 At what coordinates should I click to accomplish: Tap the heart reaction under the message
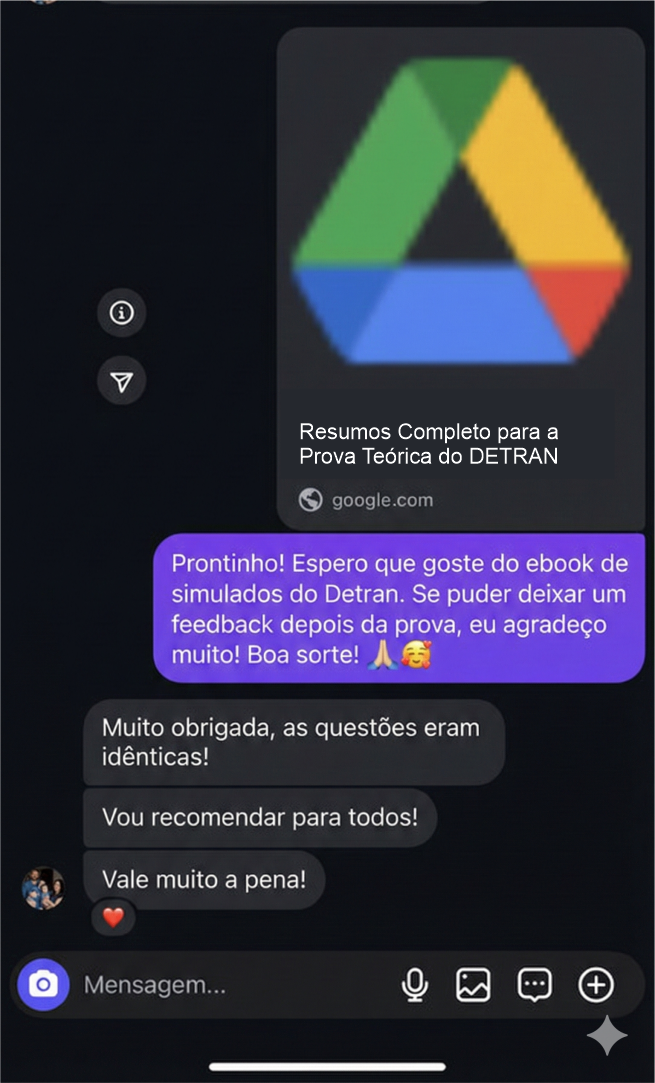pyautogui.click(x=113, y=917)
